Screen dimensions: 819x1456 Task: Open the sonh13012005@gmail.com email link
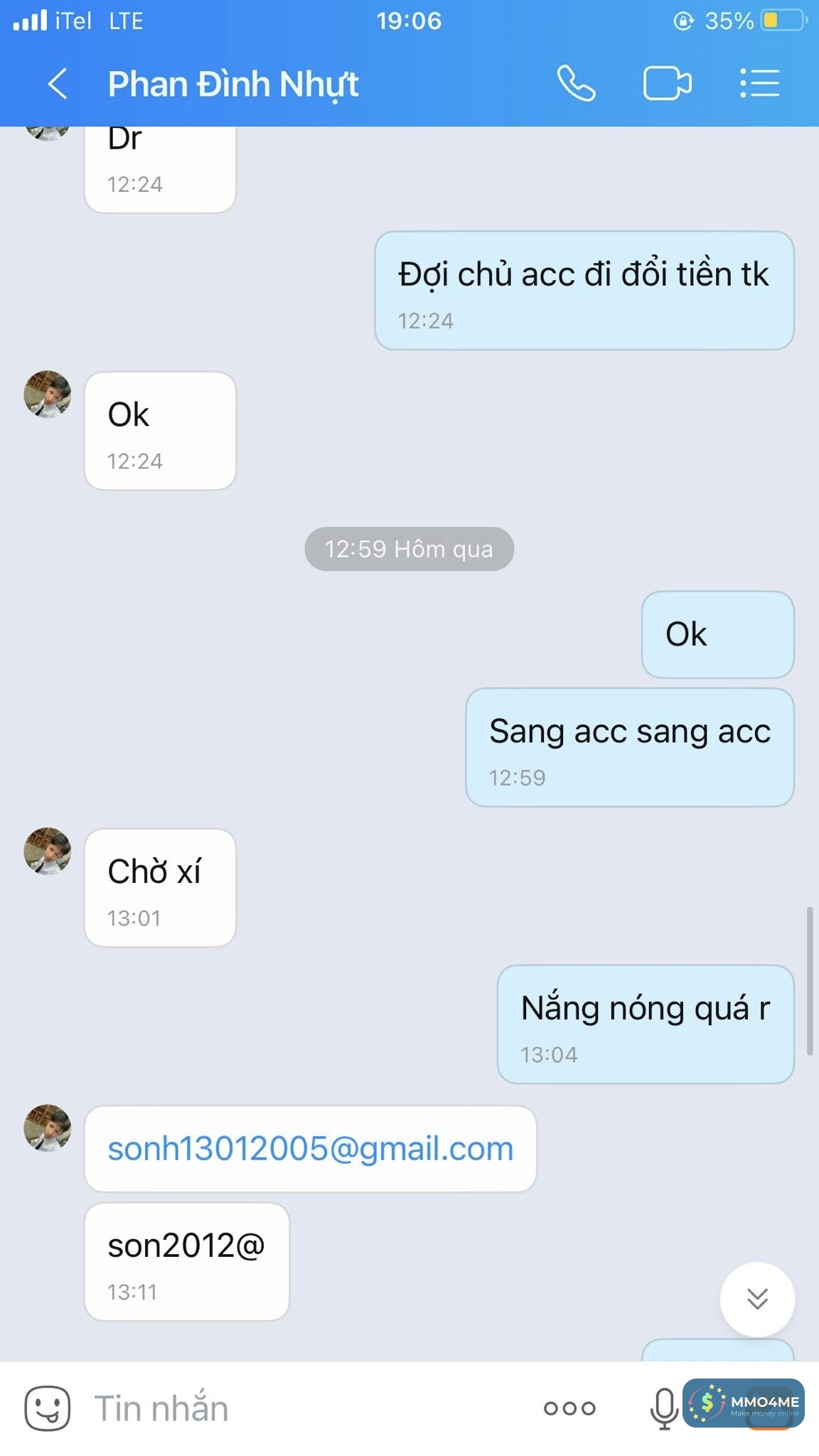point(310,1149)
